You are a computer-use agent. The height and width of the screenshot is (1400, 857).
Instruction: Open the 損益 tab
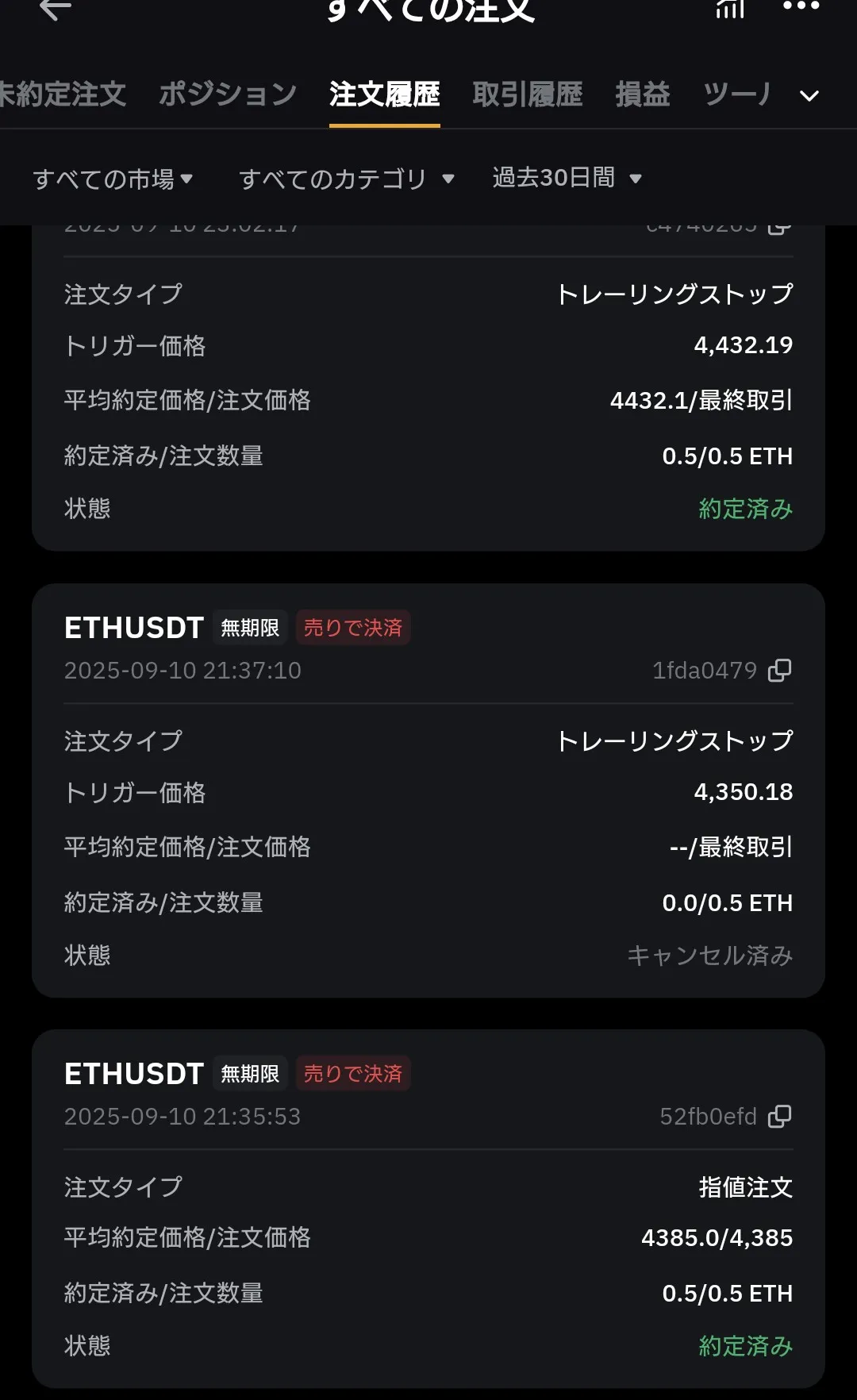pos(643,94)
